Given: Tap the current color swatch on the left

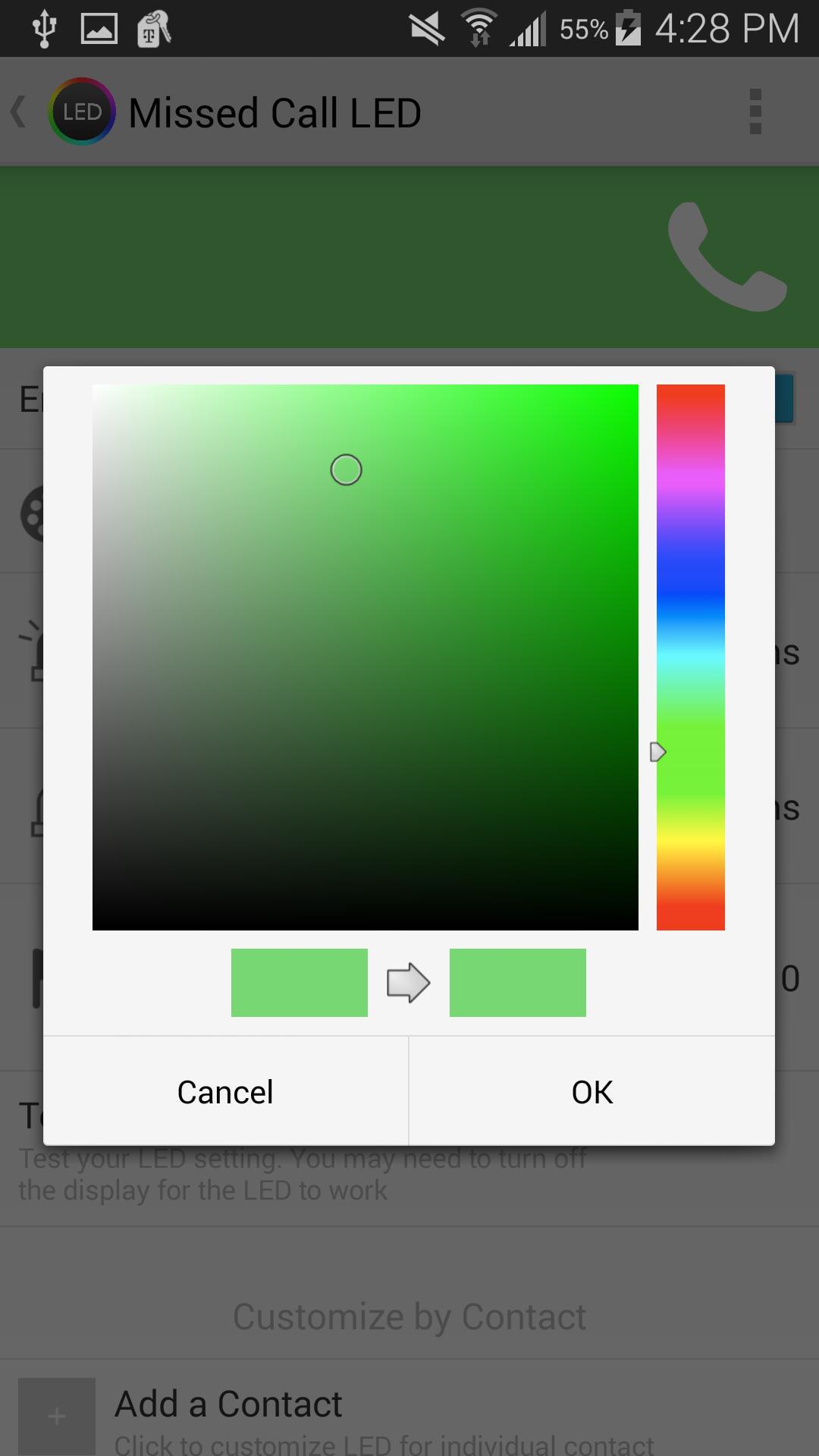Looking at the screenshot, I should click(299, 982).
